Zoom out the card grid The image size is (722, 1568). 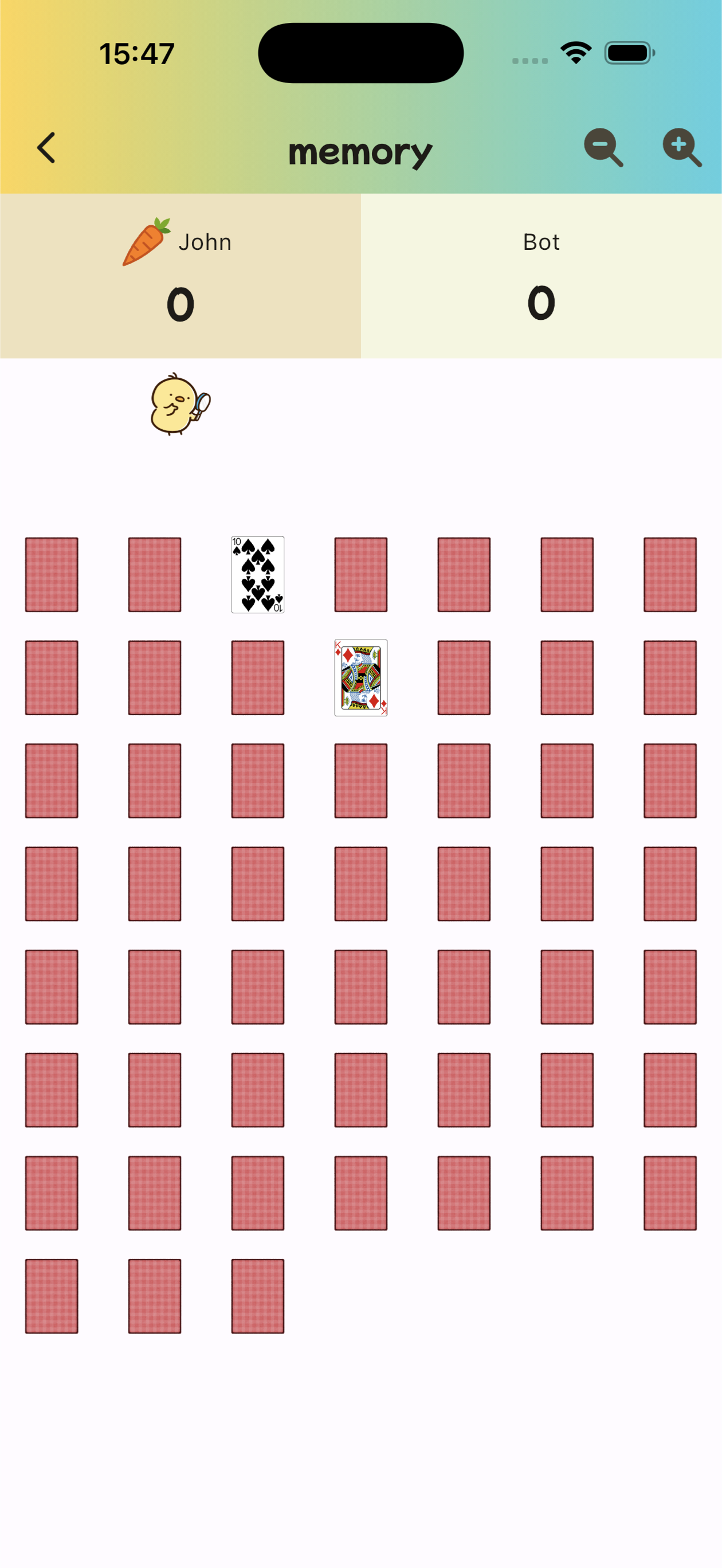pyautogui.click(x=602, y=147)
